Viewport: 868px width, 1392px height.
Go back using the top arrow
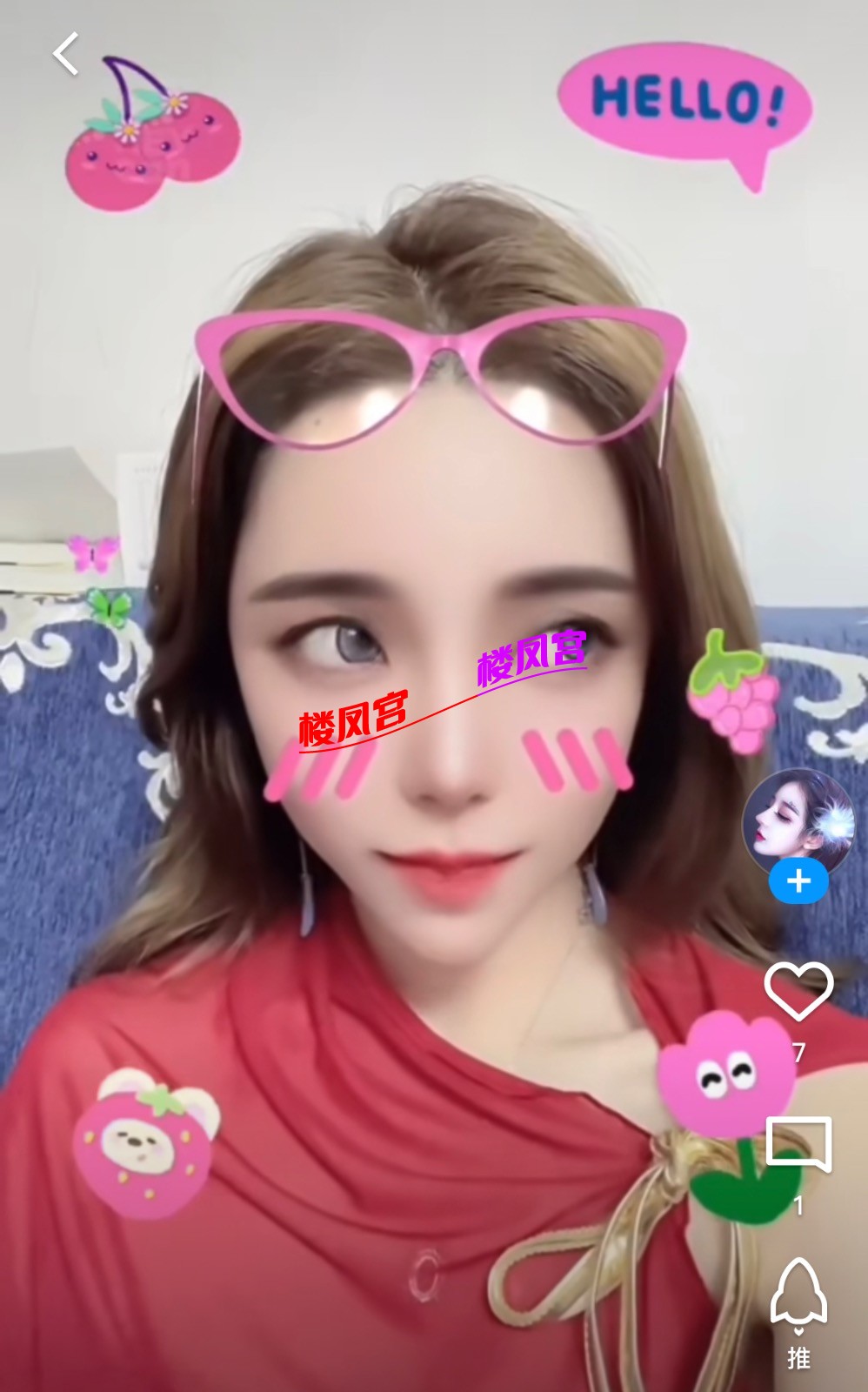pyautogui.click(x=66, y=54)
